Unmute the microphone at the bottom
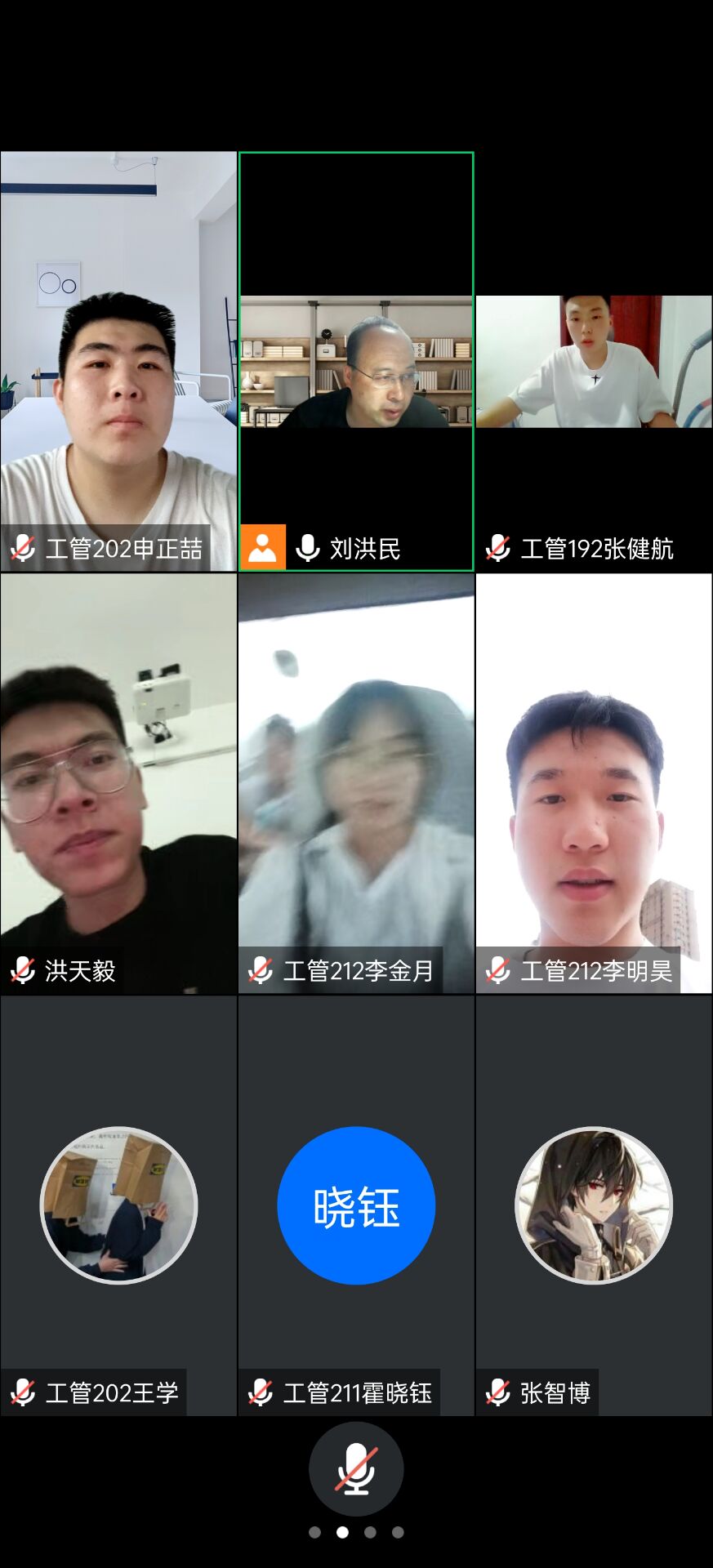This screenshot has height=1568, width=713. pos(356,1468)
